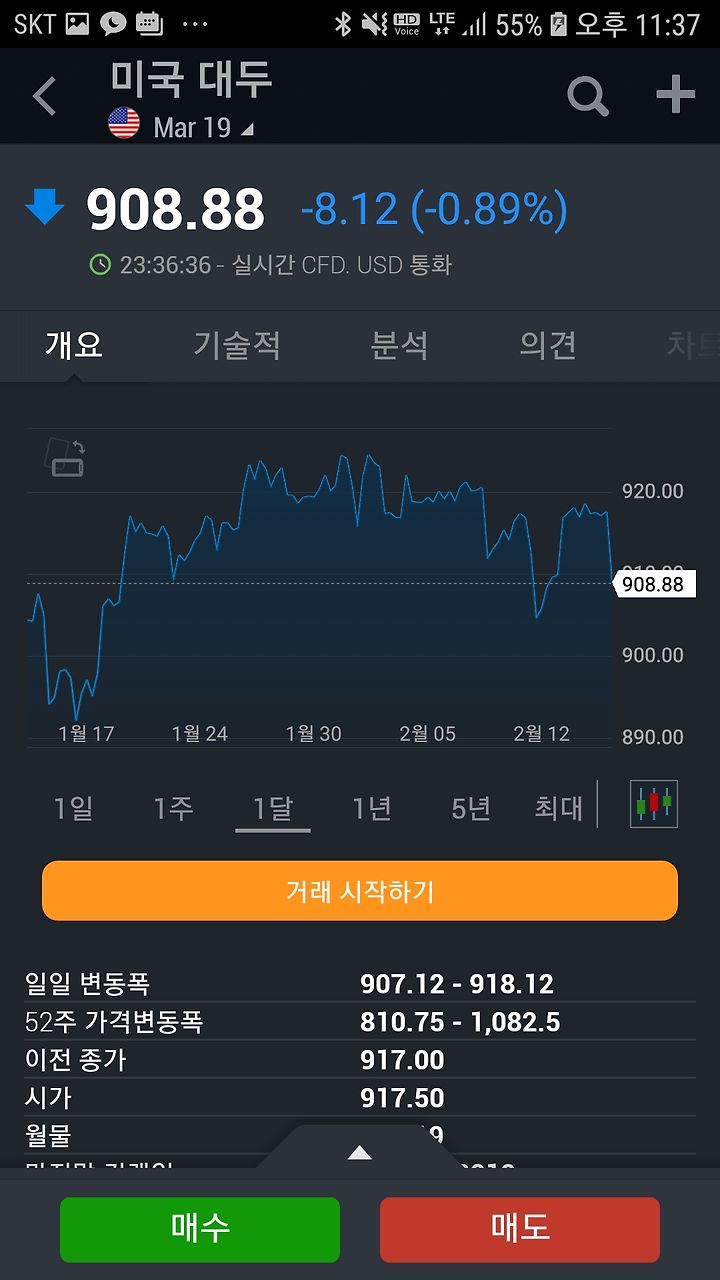Expand the bottom panel with up arrow
The image size is (720, 1280).
point(359,1153)
